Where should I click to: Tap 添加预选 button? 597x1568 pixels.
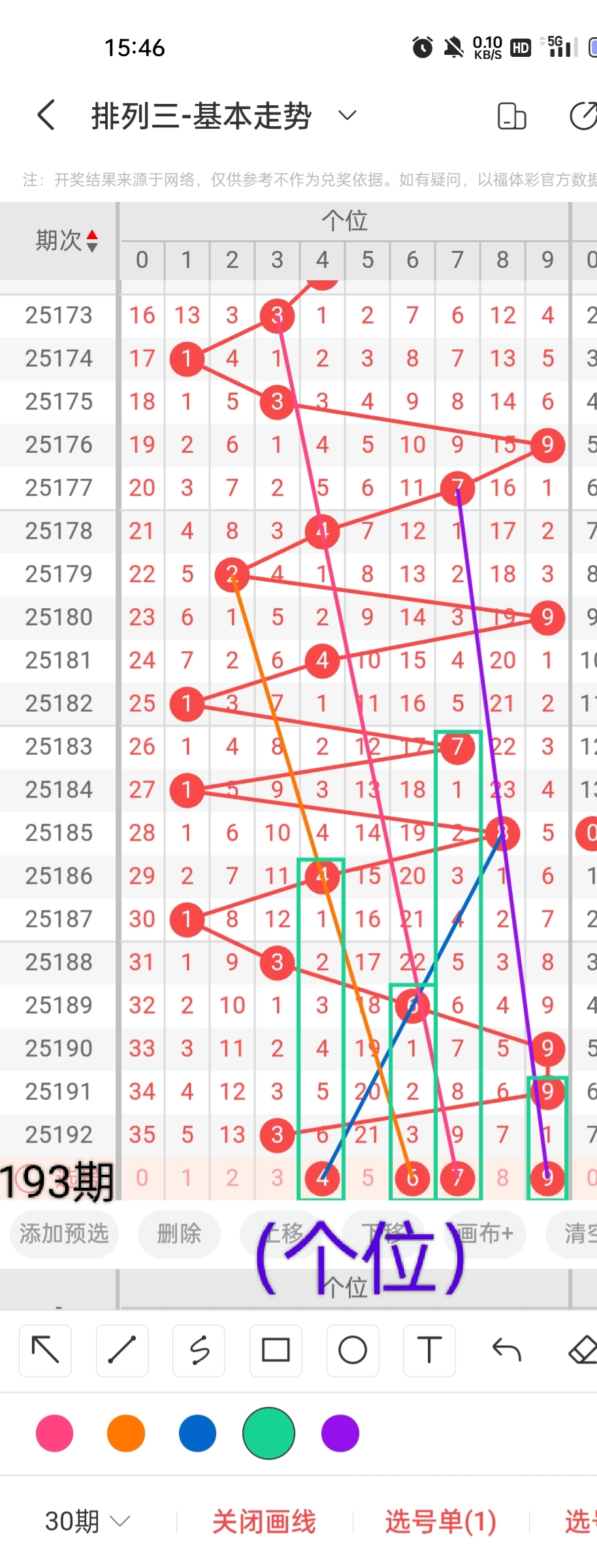[x=64, y=1233]
